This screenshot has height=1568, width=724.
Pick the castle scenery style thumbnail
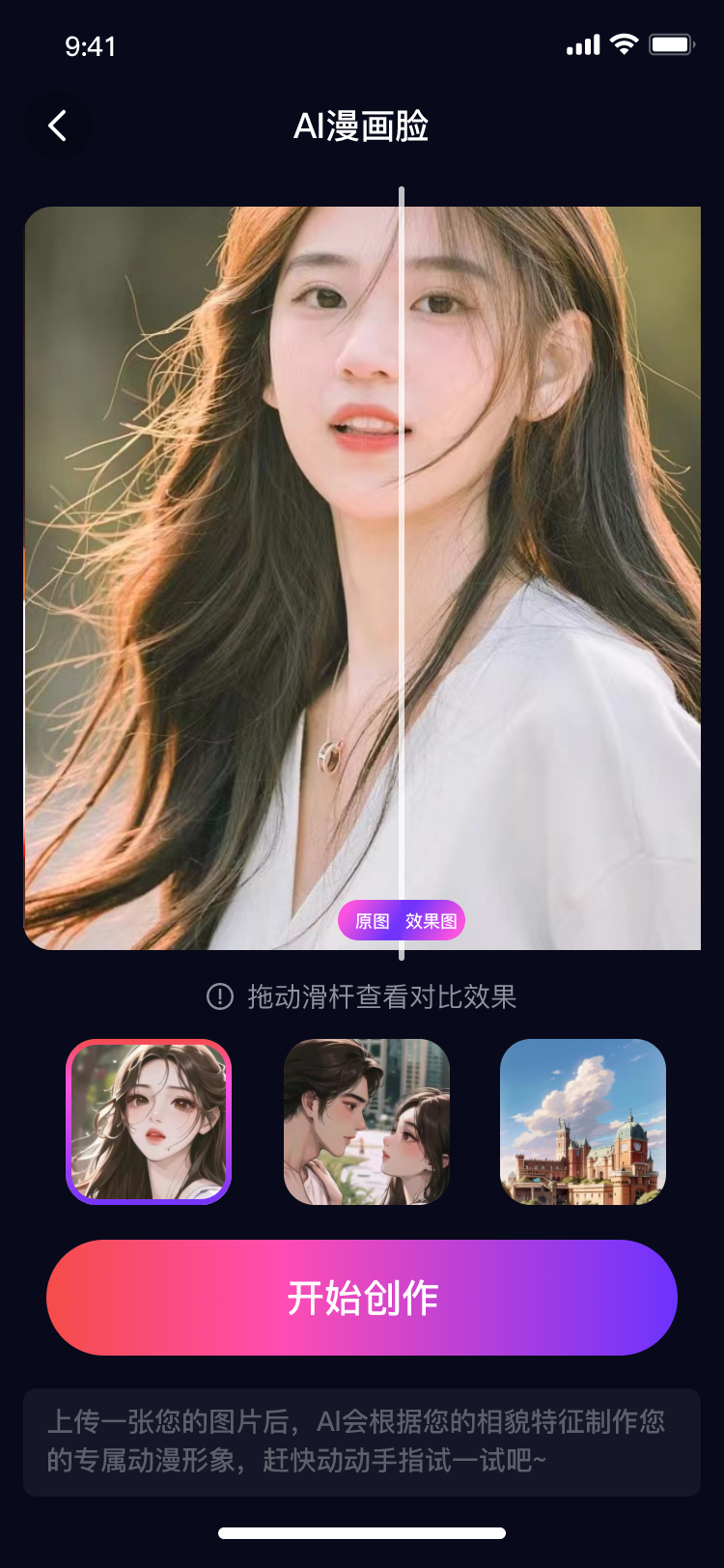click(583, 1122)
